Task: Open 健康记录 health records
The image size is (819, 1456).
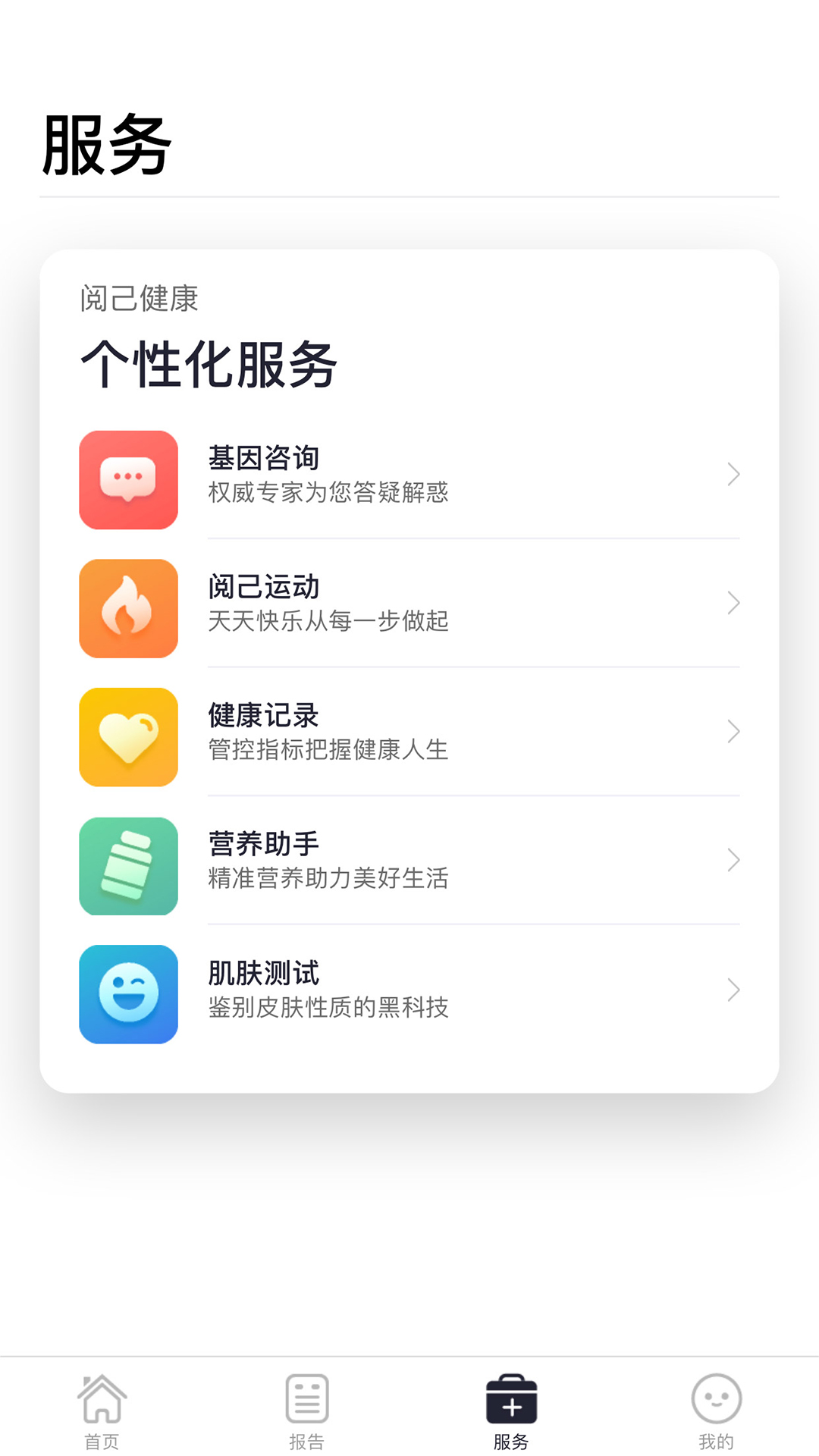Action: (x=409, y=733)
